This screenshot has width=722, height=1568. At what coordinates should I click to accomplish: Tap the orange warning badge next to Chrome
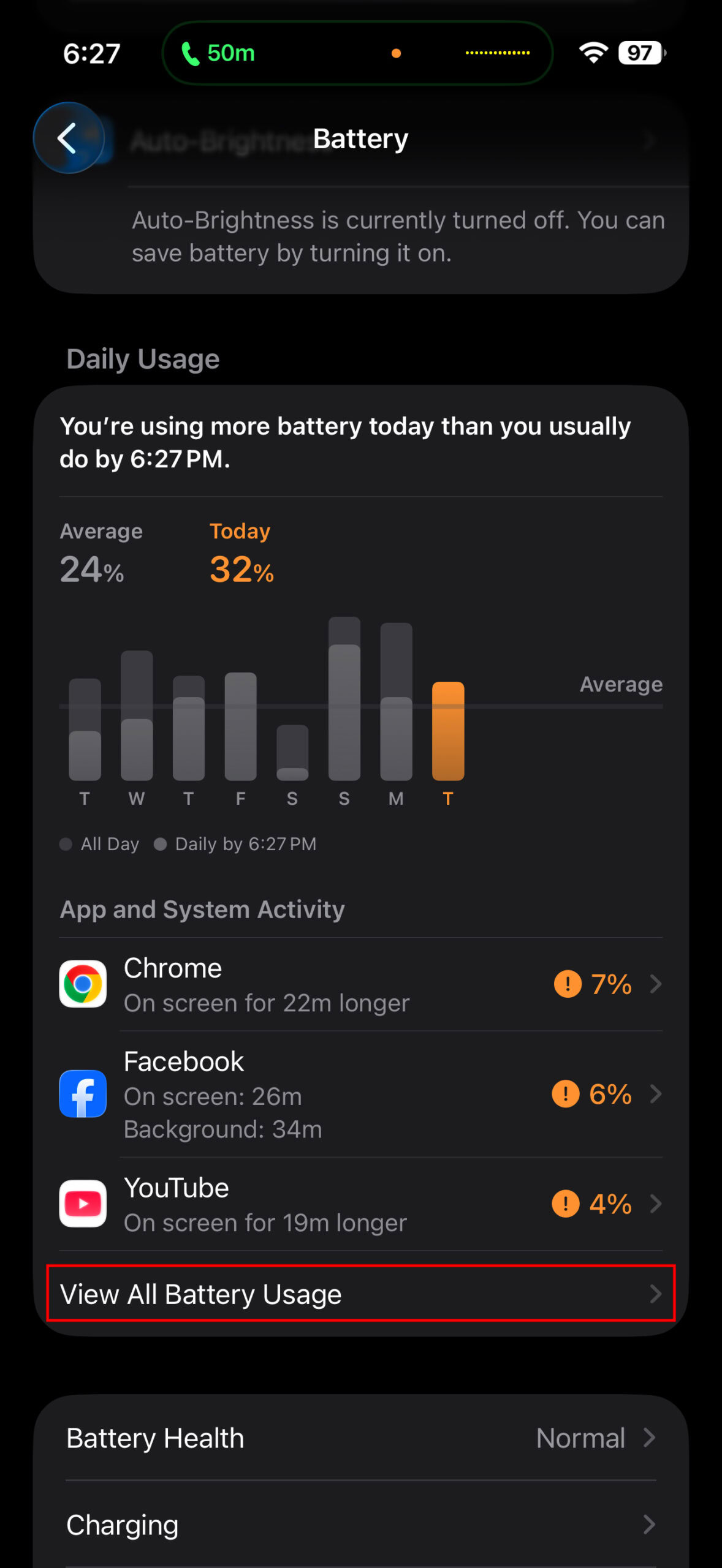point(567,984)
